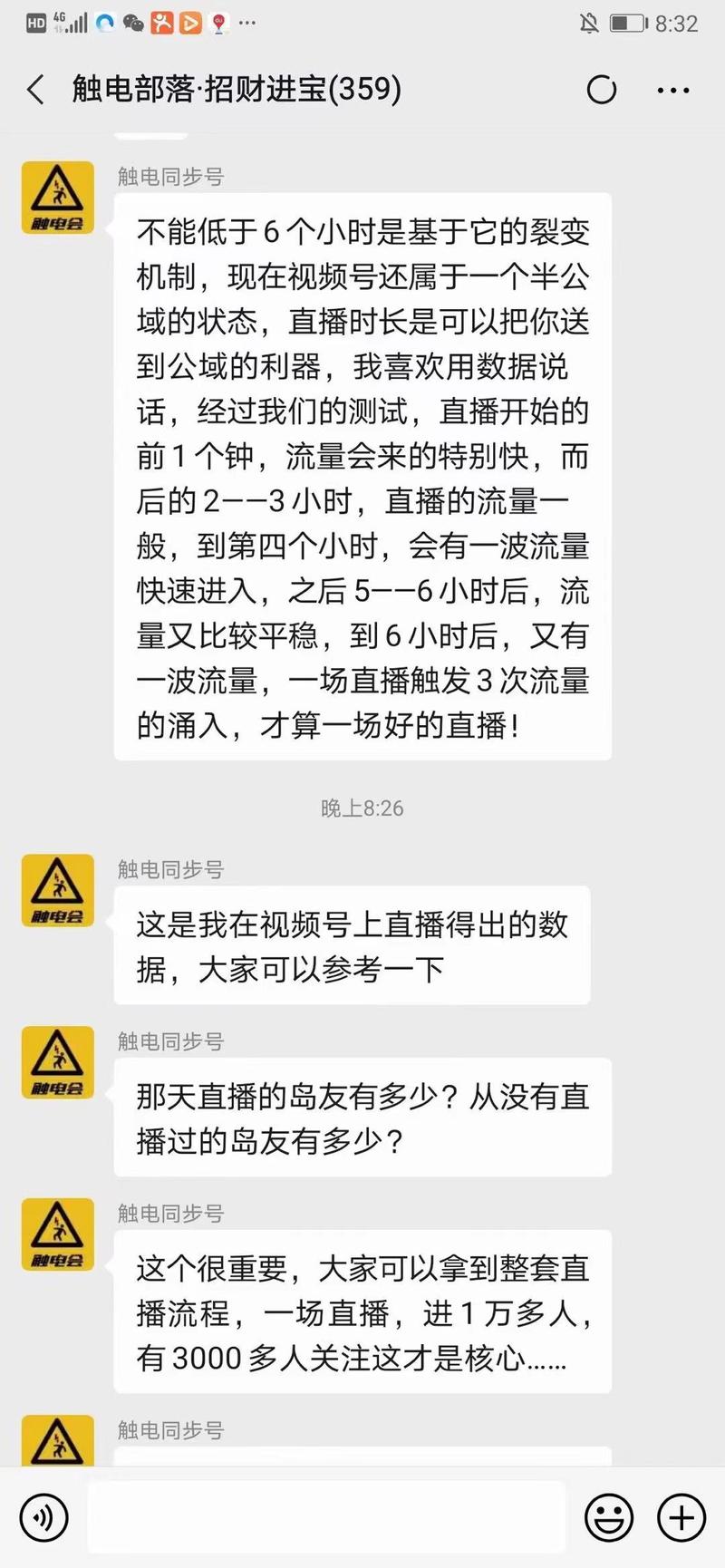Tap the red figure app icon in status bar
The height and width of the screenshot is (1568, 725).
coord(160,24)
